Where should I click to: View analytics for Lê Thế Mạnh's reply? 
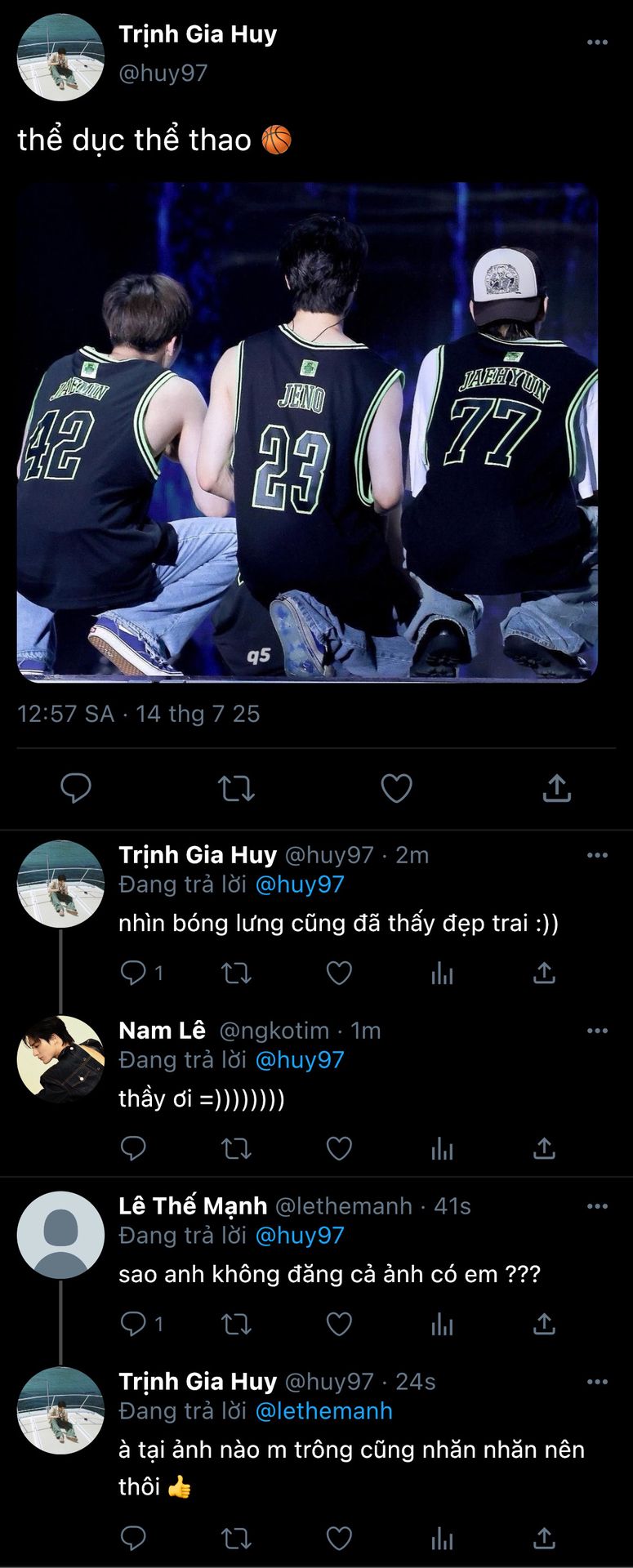(x=442, y=1324)
